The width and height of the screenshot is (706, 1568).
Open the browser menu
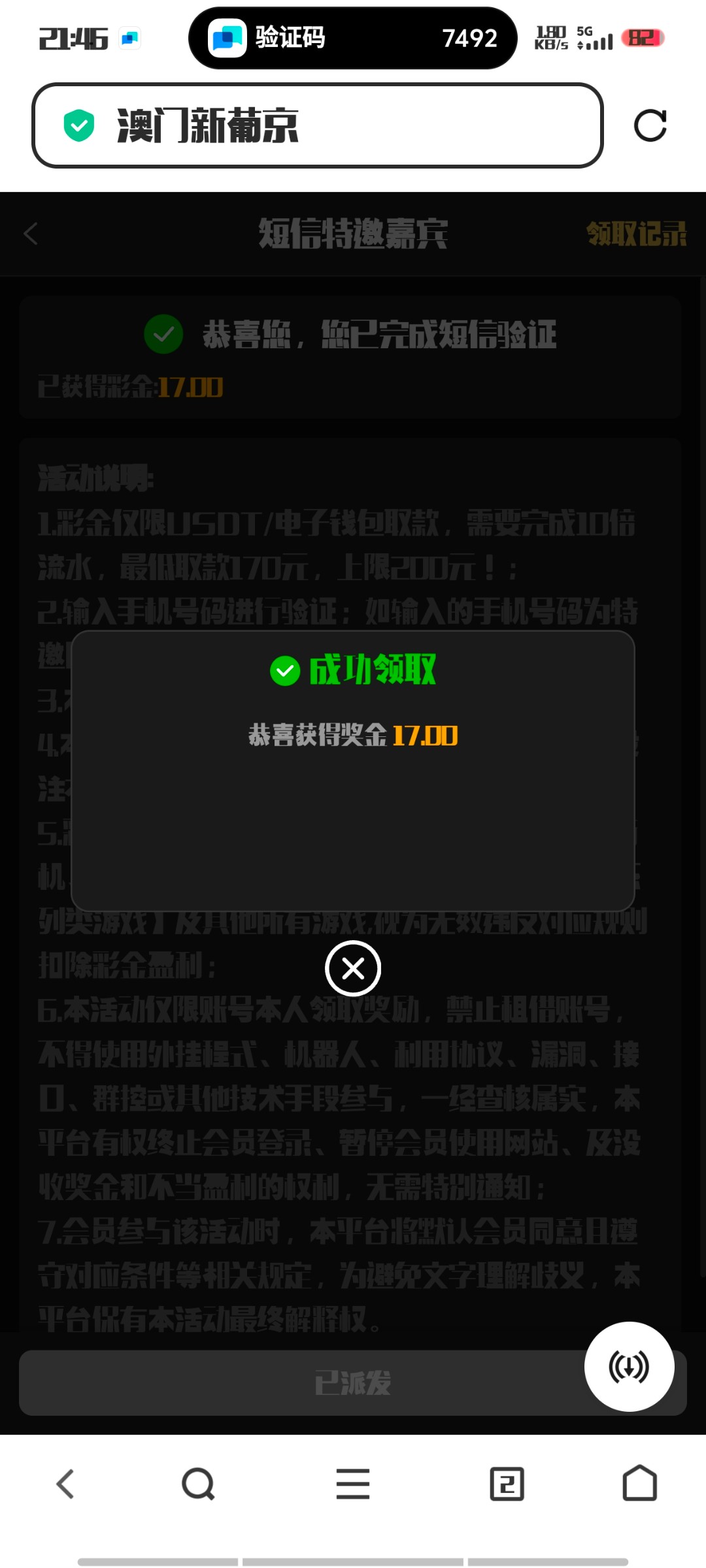(x=353, y=1484)
